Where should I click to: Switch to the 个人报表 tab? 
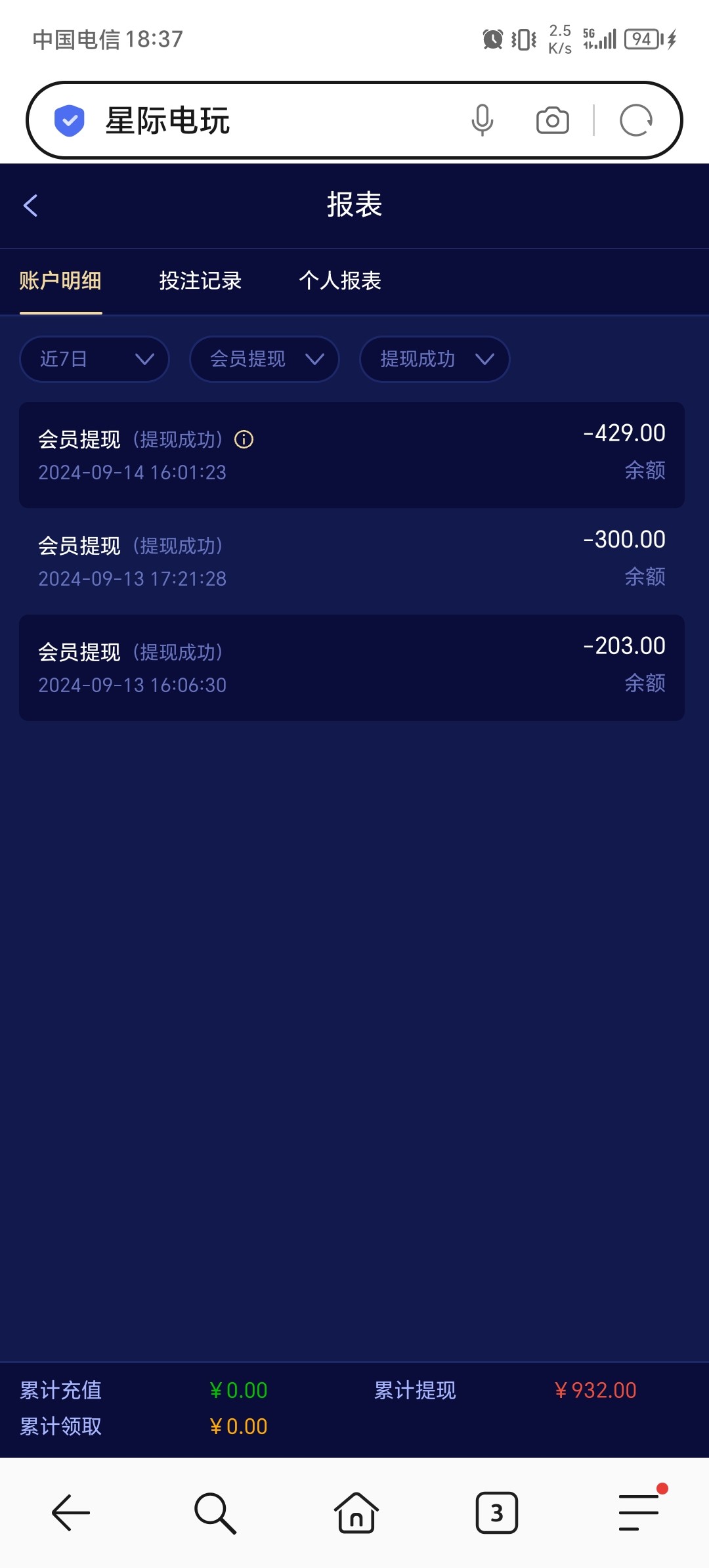[x=340, y=281]
